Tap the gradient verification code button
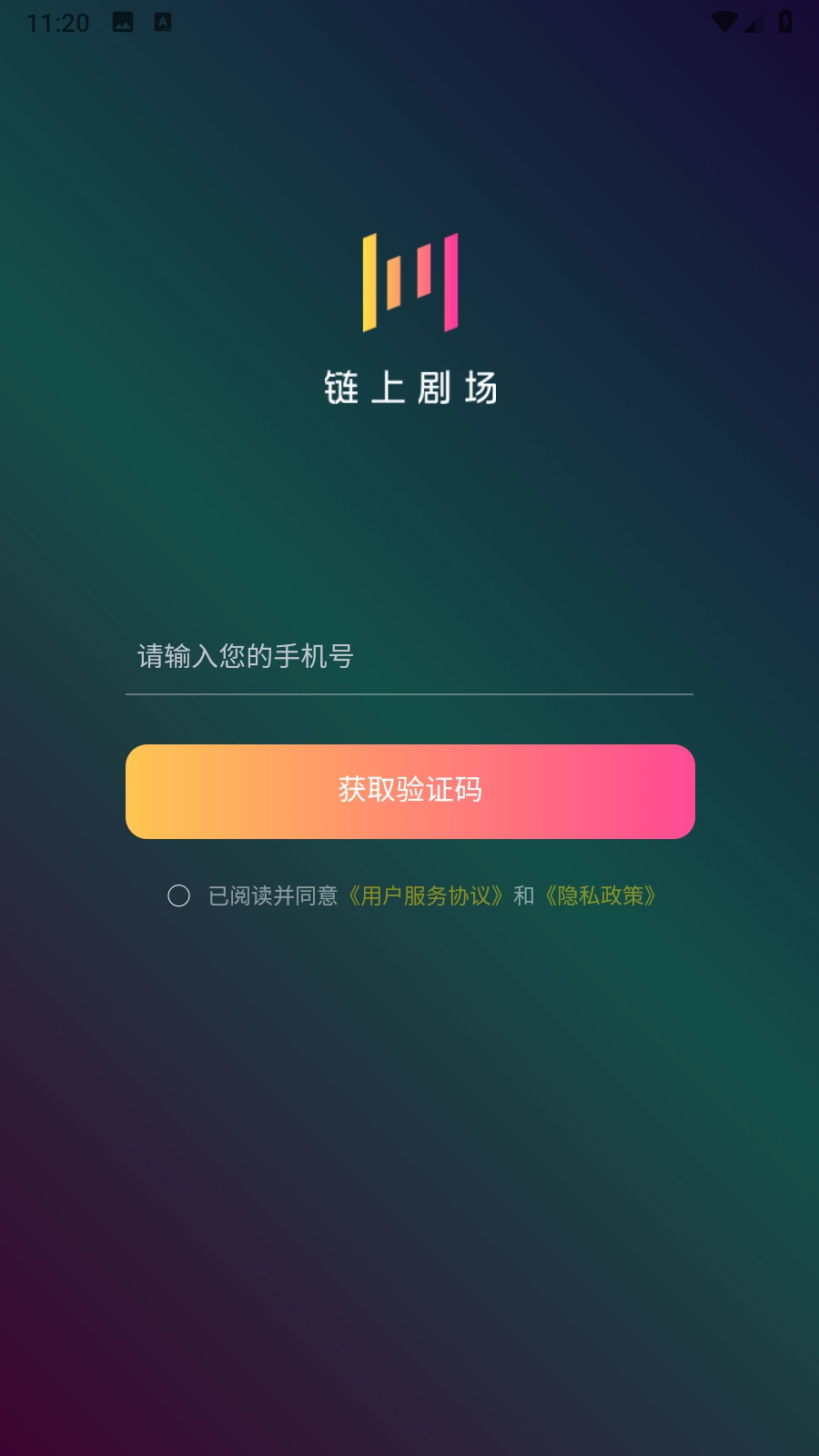 [409, 791]
